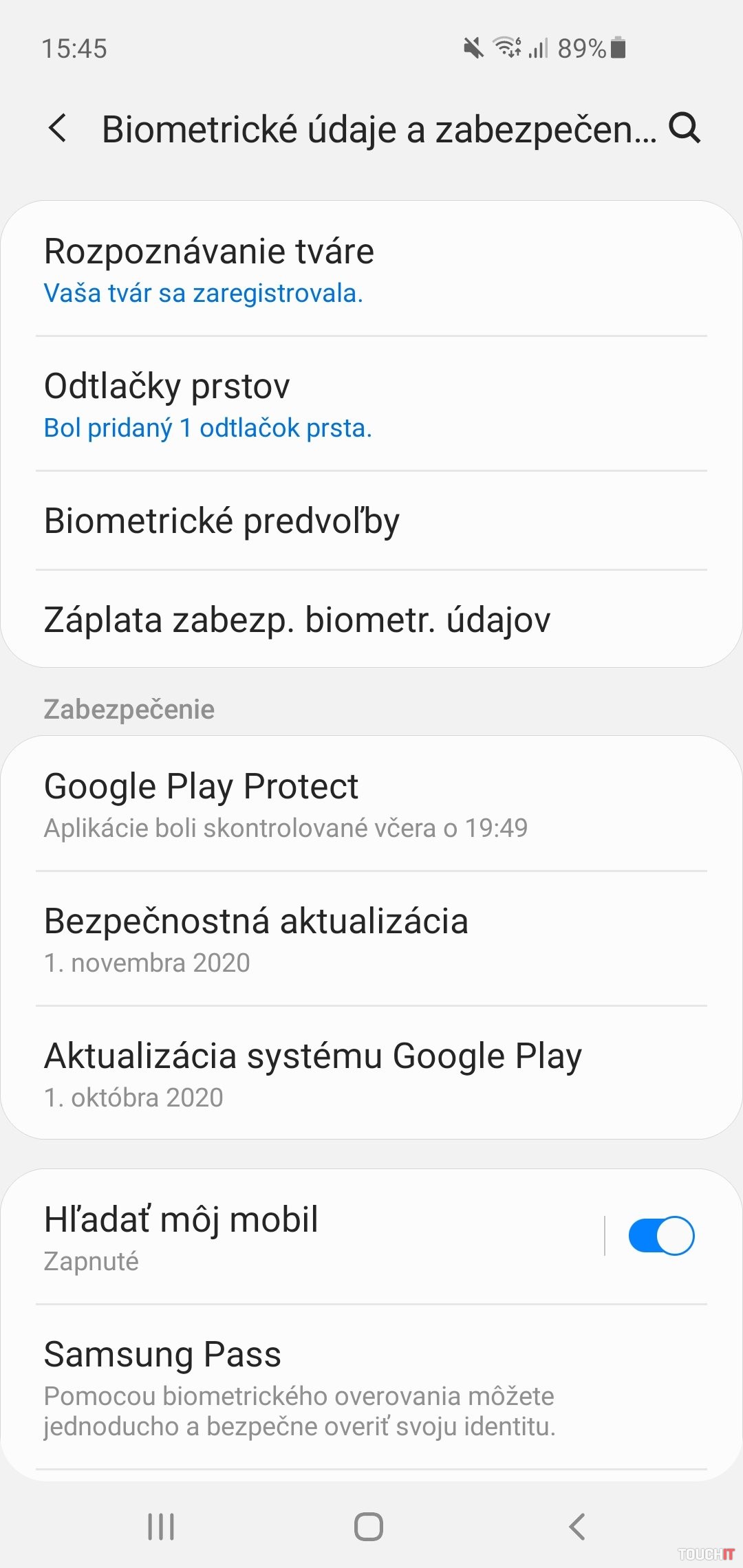
Task: Open Rozpoznávanie tváre settings
Action: pyautogui.click(x=371, y=270)
